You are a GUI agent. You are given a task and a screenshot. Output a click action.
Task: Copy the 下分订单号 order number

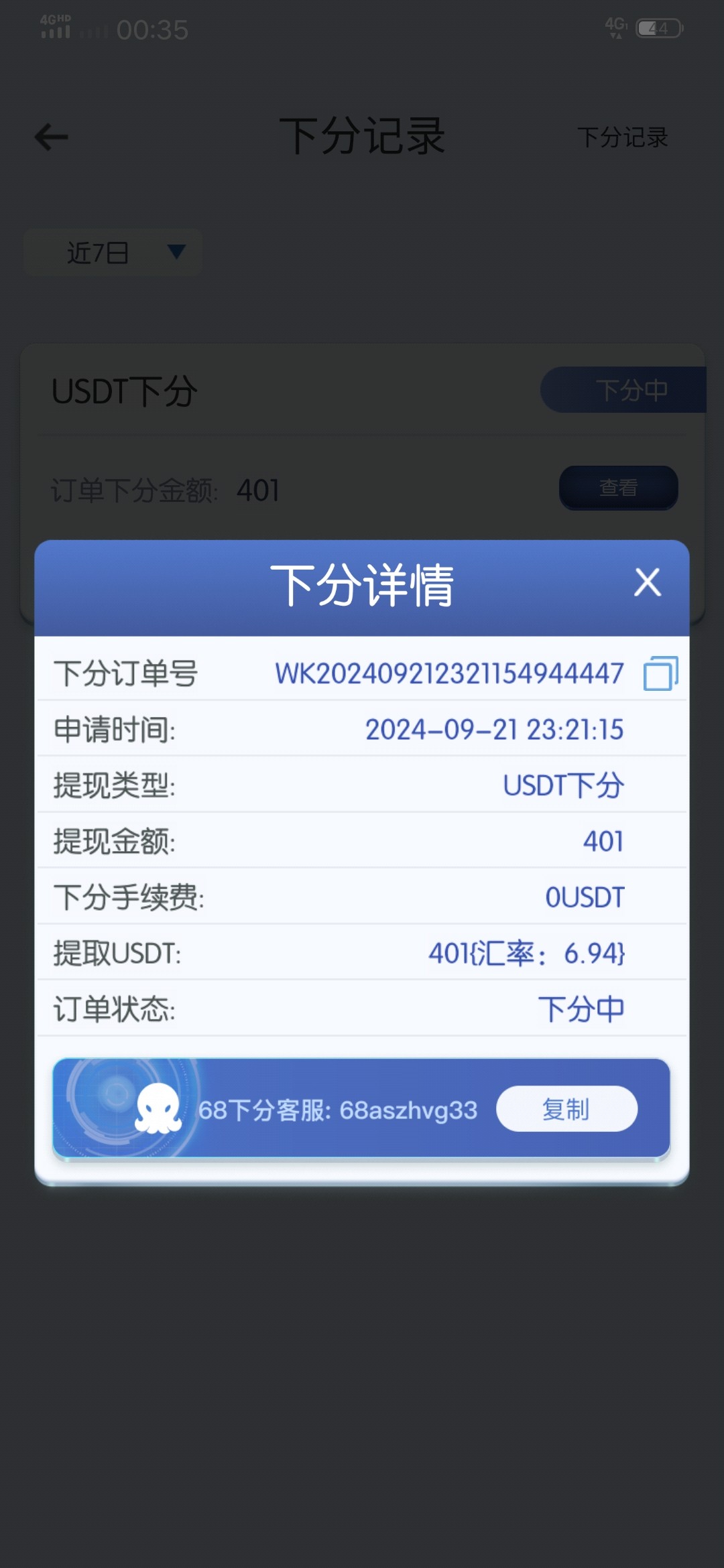[x=660, y=673]
